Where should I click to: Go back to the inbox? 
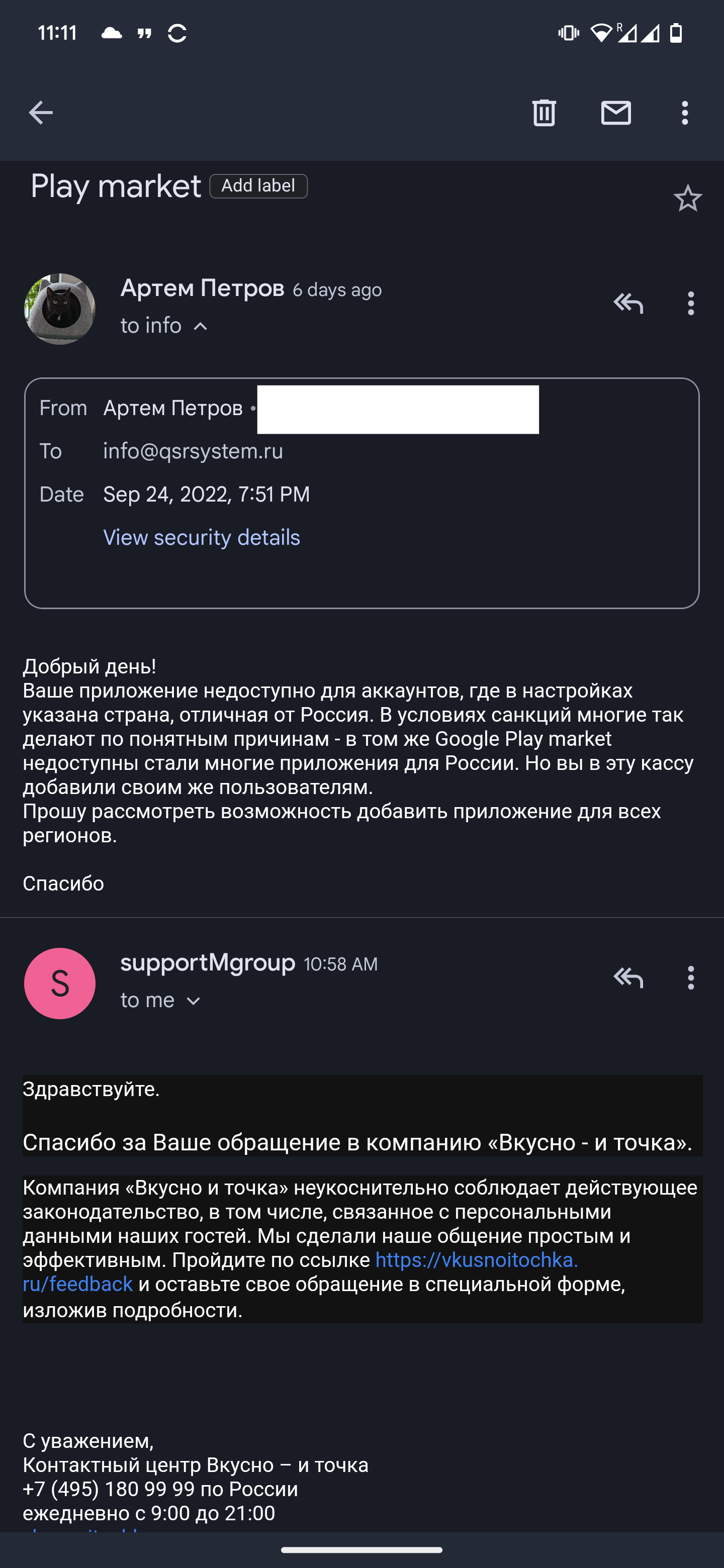pyautogui.click(x=41, y=113)
